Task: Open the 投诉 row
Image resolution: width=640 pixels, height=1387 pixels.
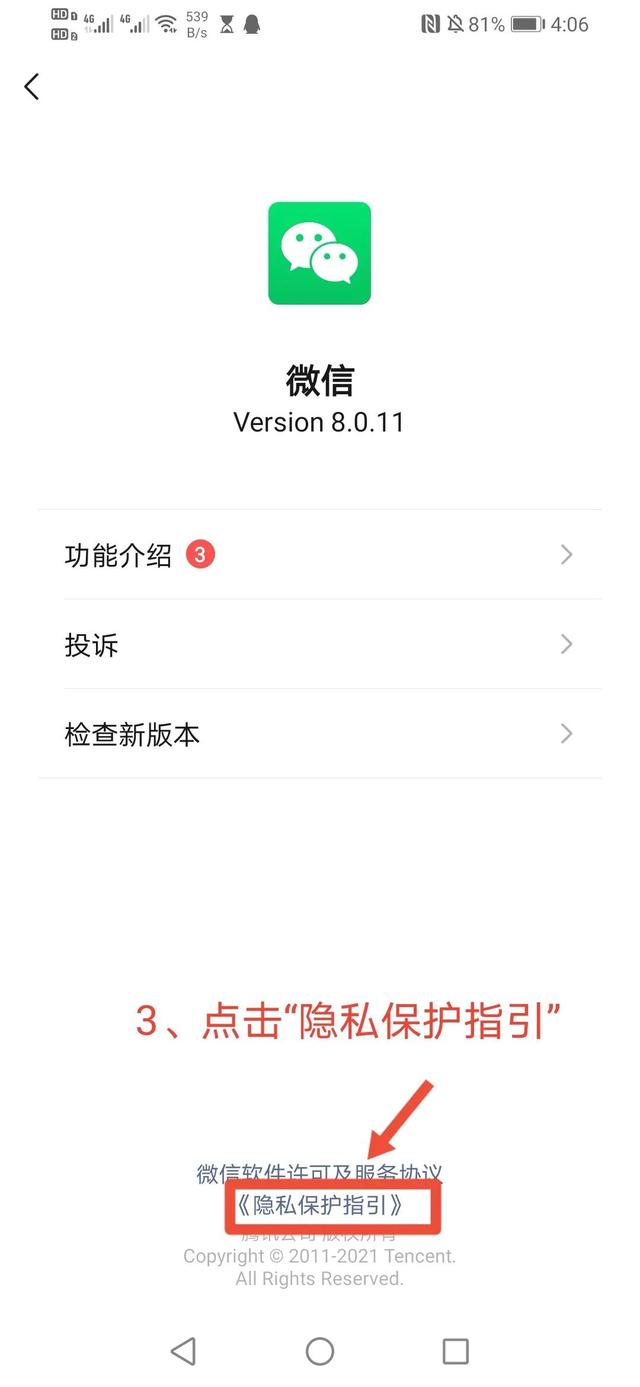Action: click(x=320, y=644)
